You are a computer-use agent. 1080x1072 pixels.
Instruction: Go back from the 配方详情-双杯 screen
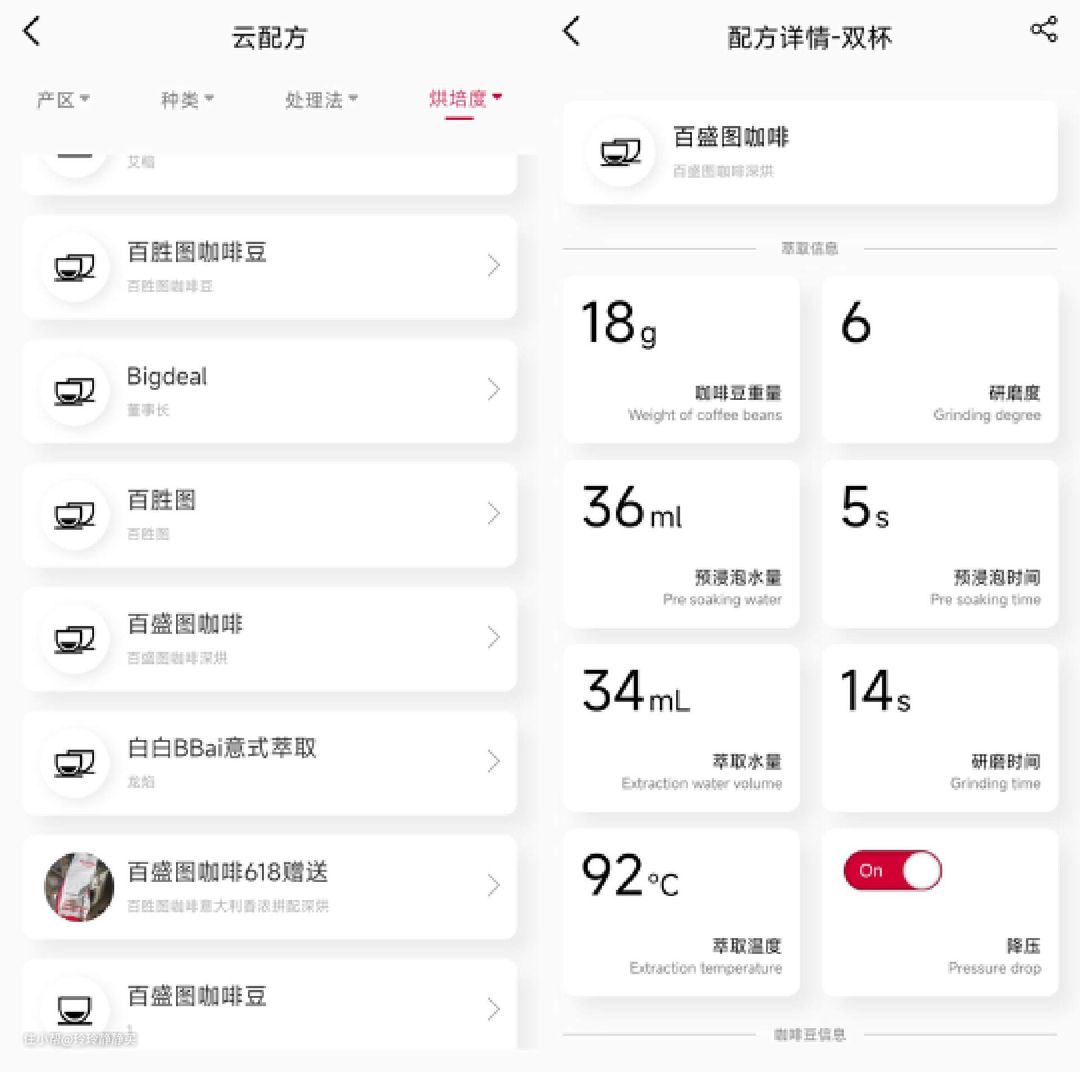point(571,32)
